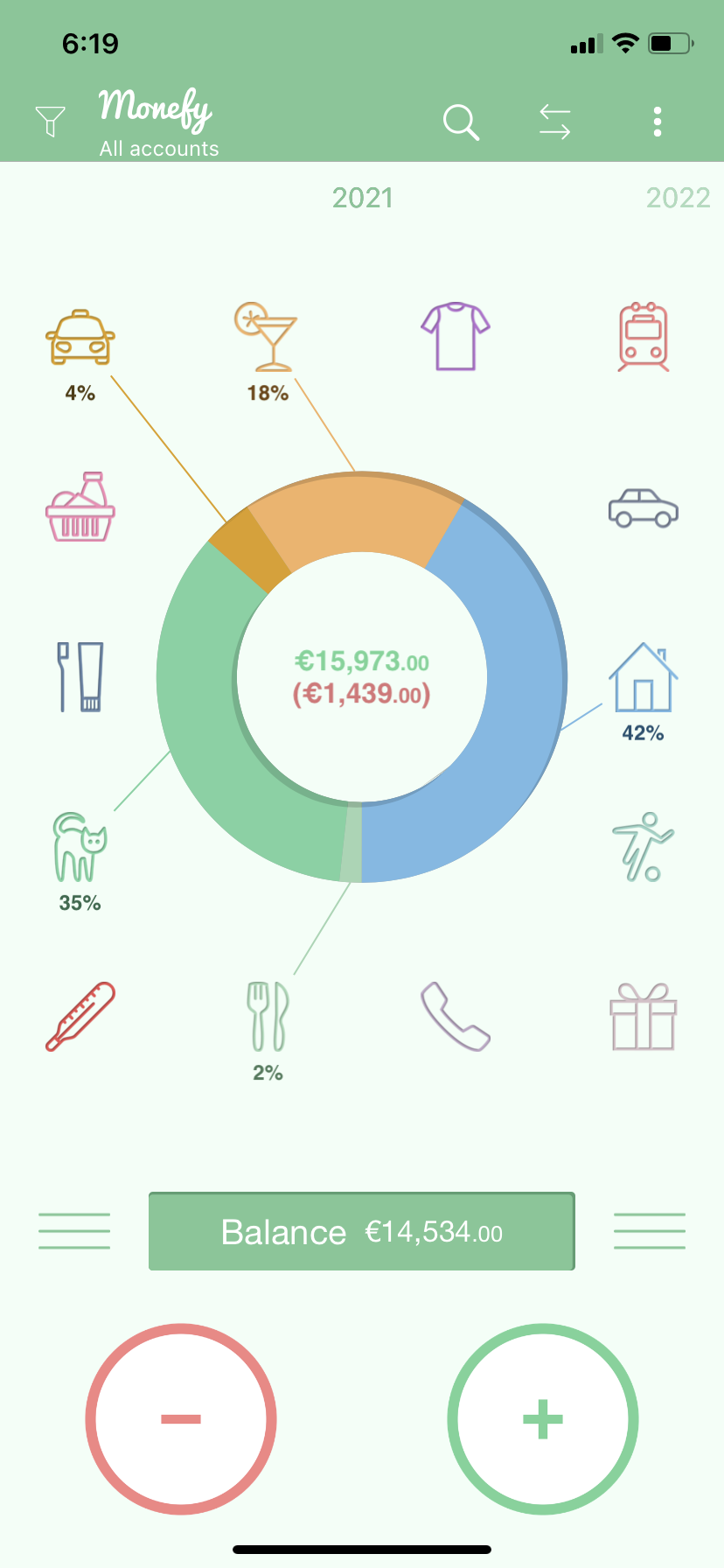Screen dimensions: 724x1568
Task: Select the car category icon
Action: pos(644,507)
